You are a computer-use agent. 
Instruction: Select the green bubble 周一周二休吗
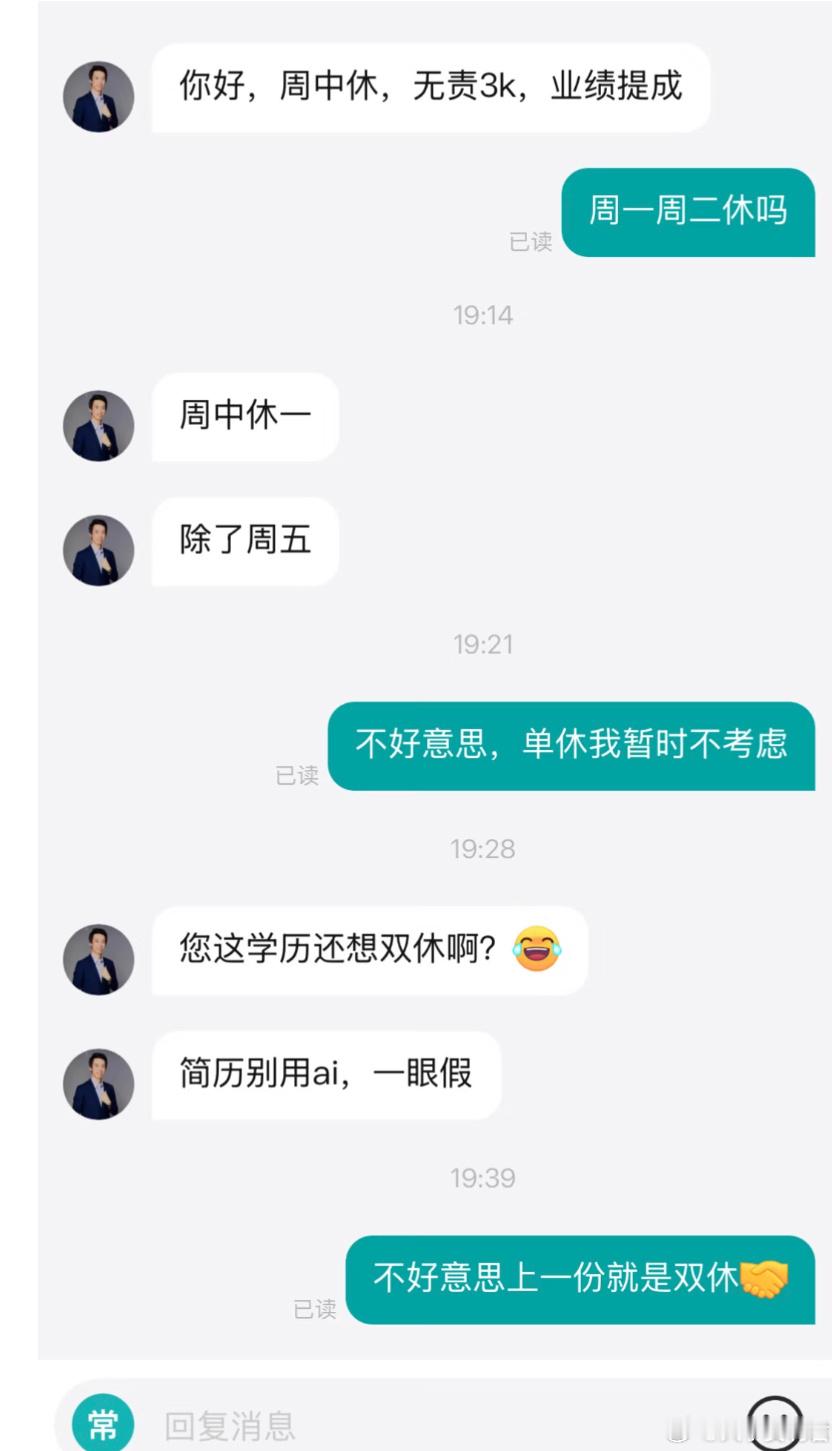click(688, 213)
